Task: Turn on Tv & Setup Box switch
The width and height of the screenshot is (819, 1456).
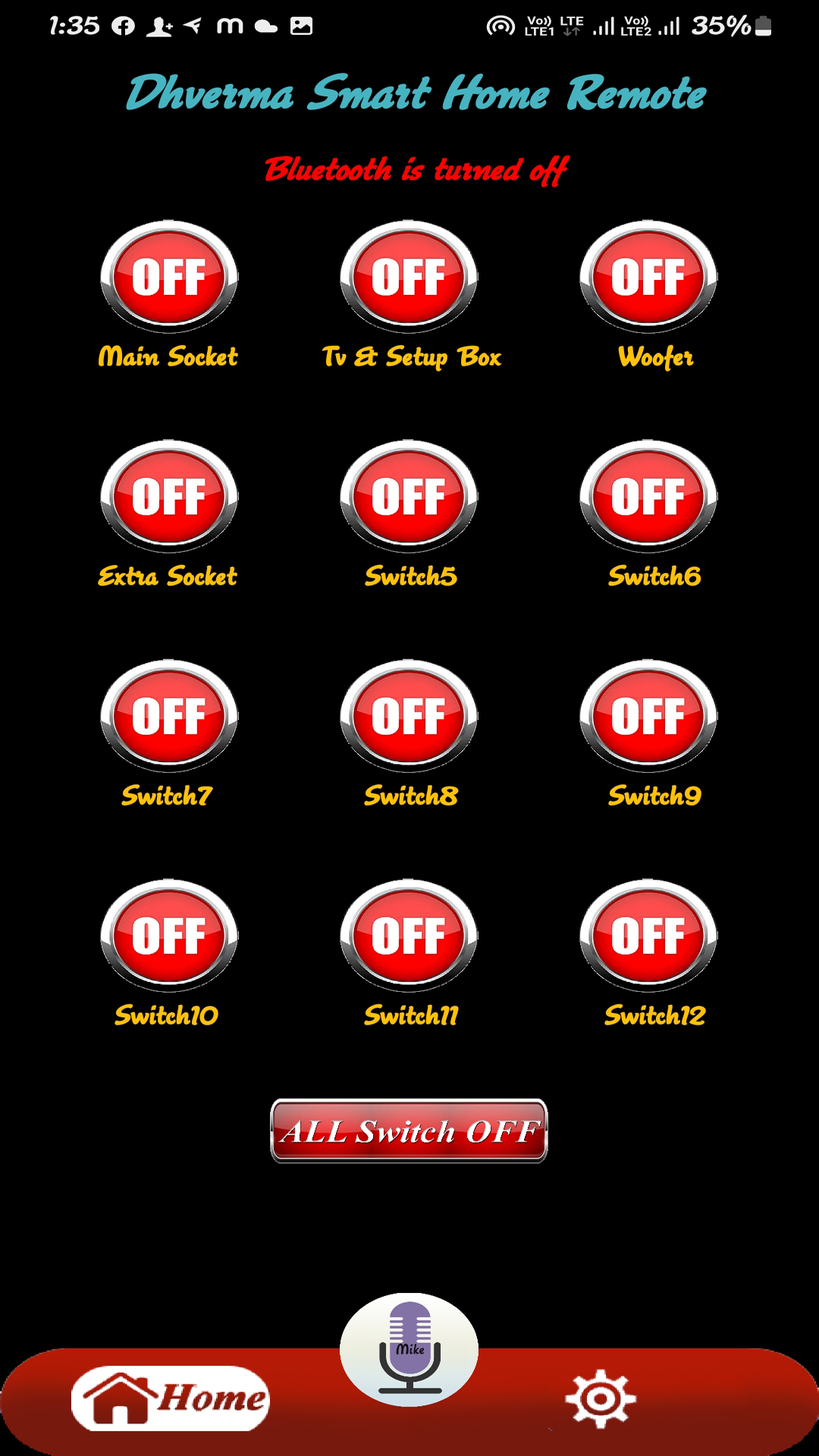Action: (x=409, y=277)
